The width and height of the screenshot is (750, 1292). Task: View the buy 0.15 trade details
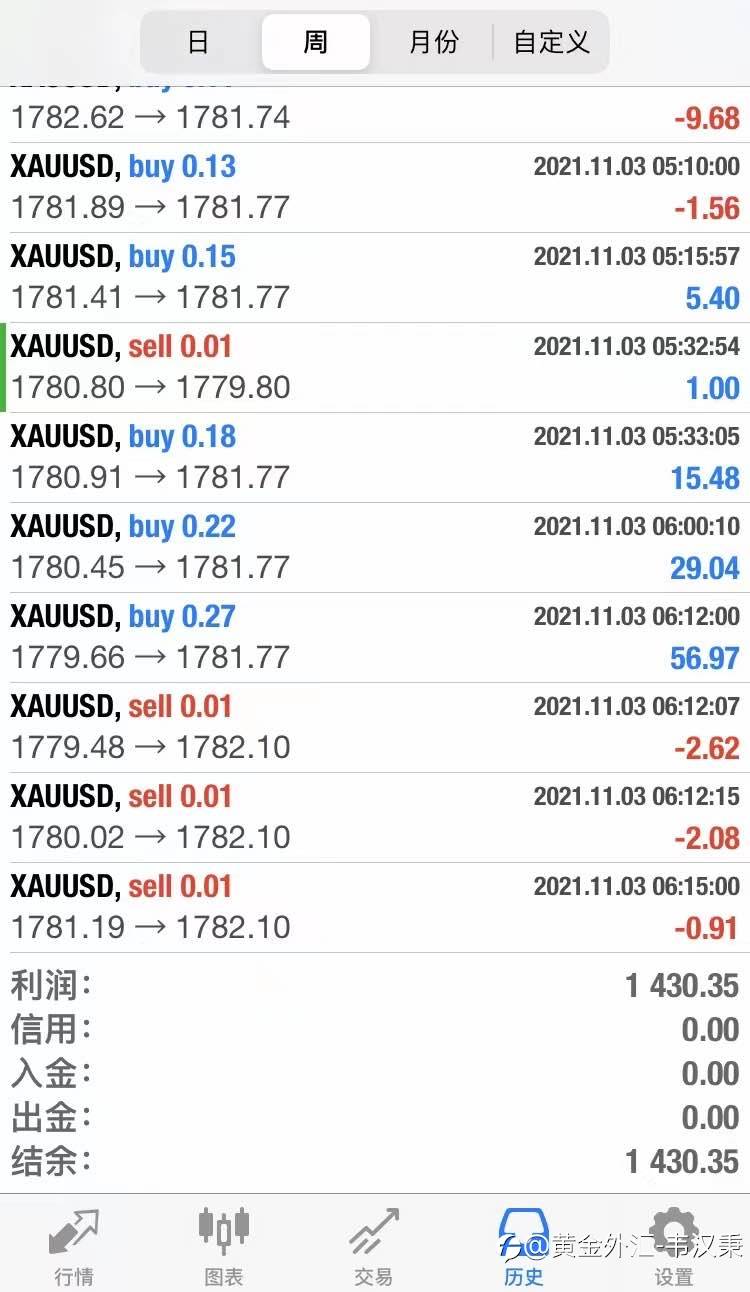point(375,278)
